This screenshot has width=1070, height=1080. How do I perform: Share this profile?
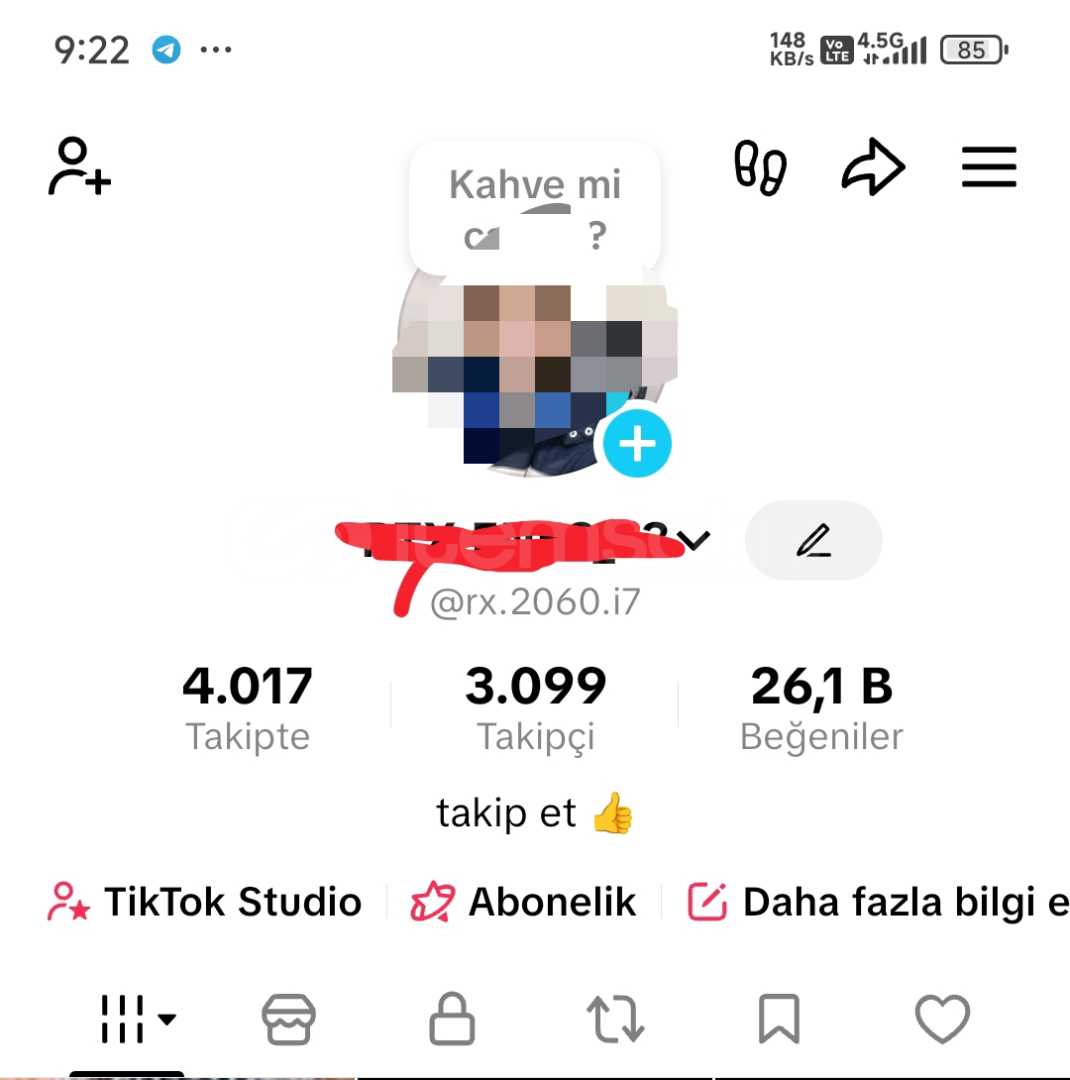click(873, 167)
